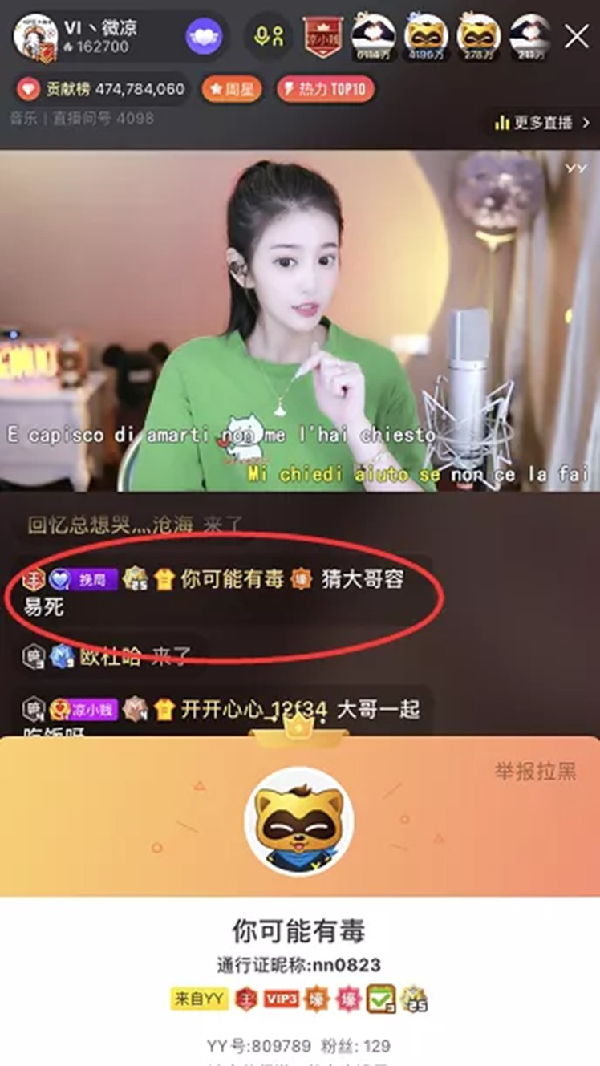Tap the first top viewer avatar
The width and height of the screenshot is (600, 1066).
(377, 37)
